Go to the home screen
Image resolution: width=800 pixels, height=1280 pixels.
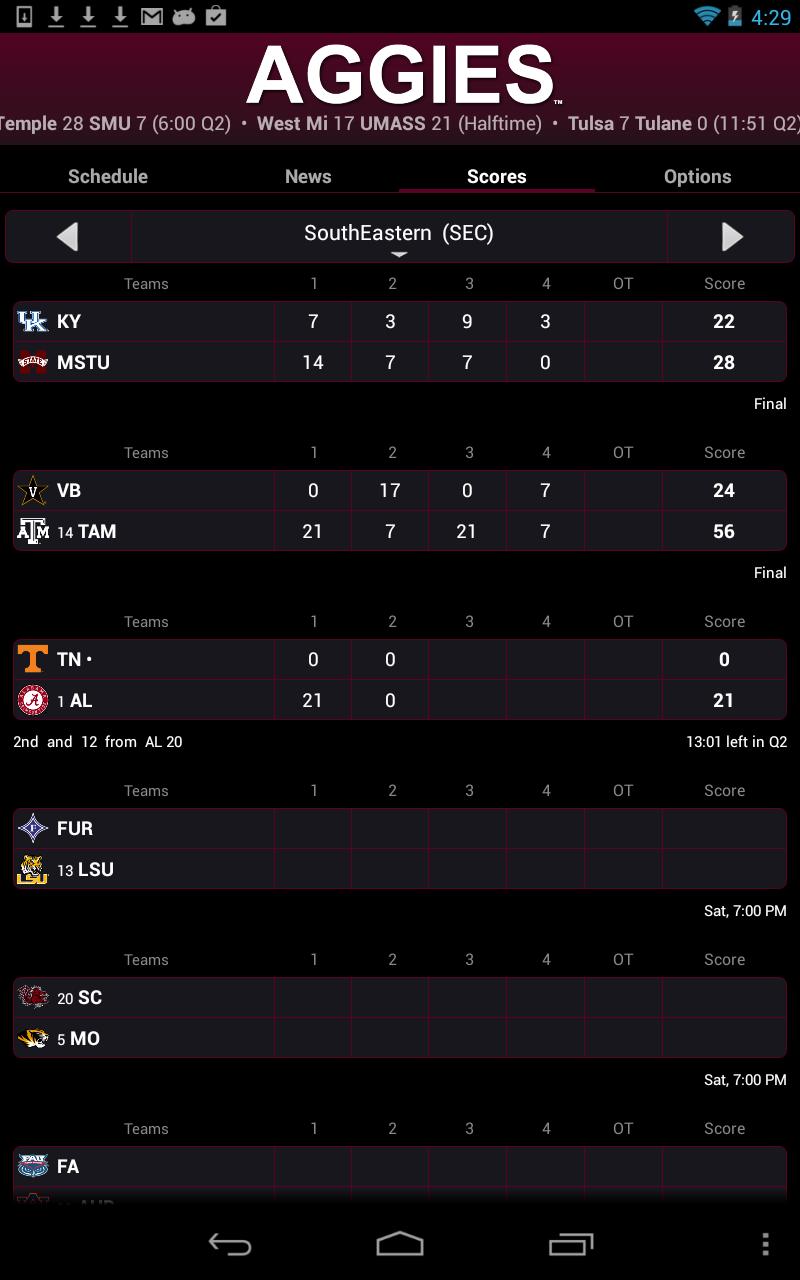pos(400,1244)
